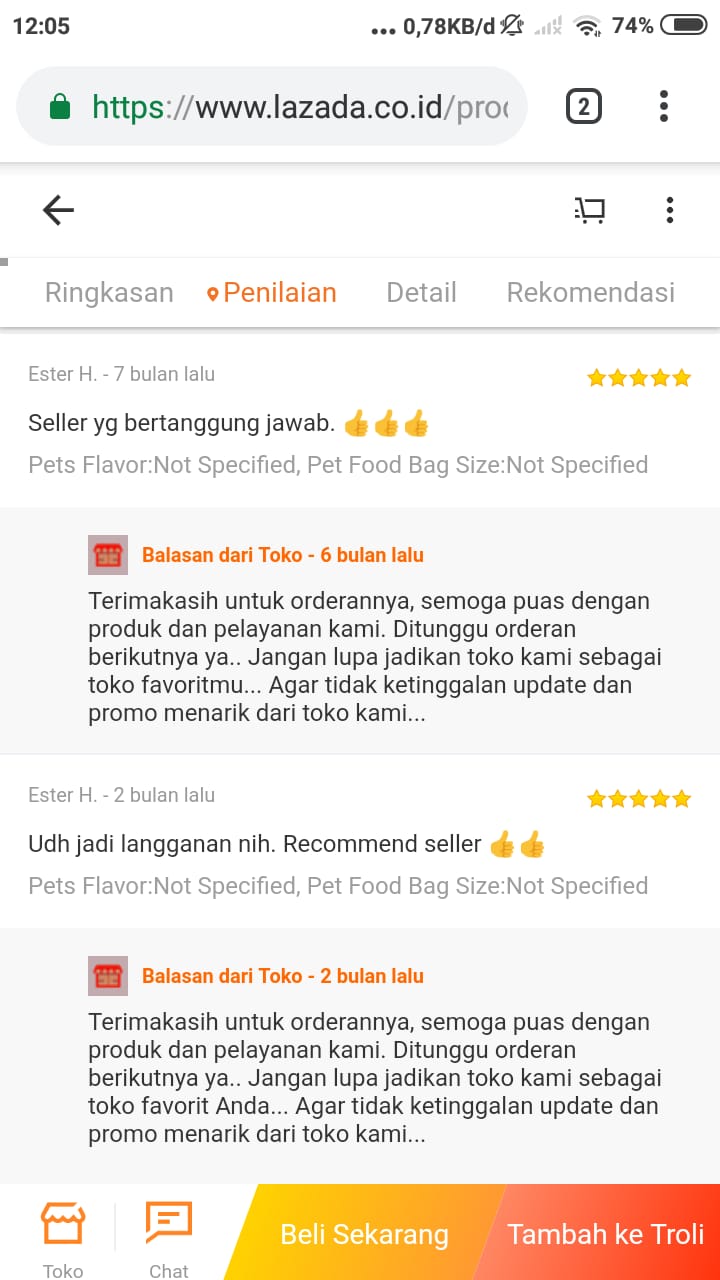Jump to the Rekomendasi tab
This screenshot has width=720, height=1280.
[x=590, y=292]
